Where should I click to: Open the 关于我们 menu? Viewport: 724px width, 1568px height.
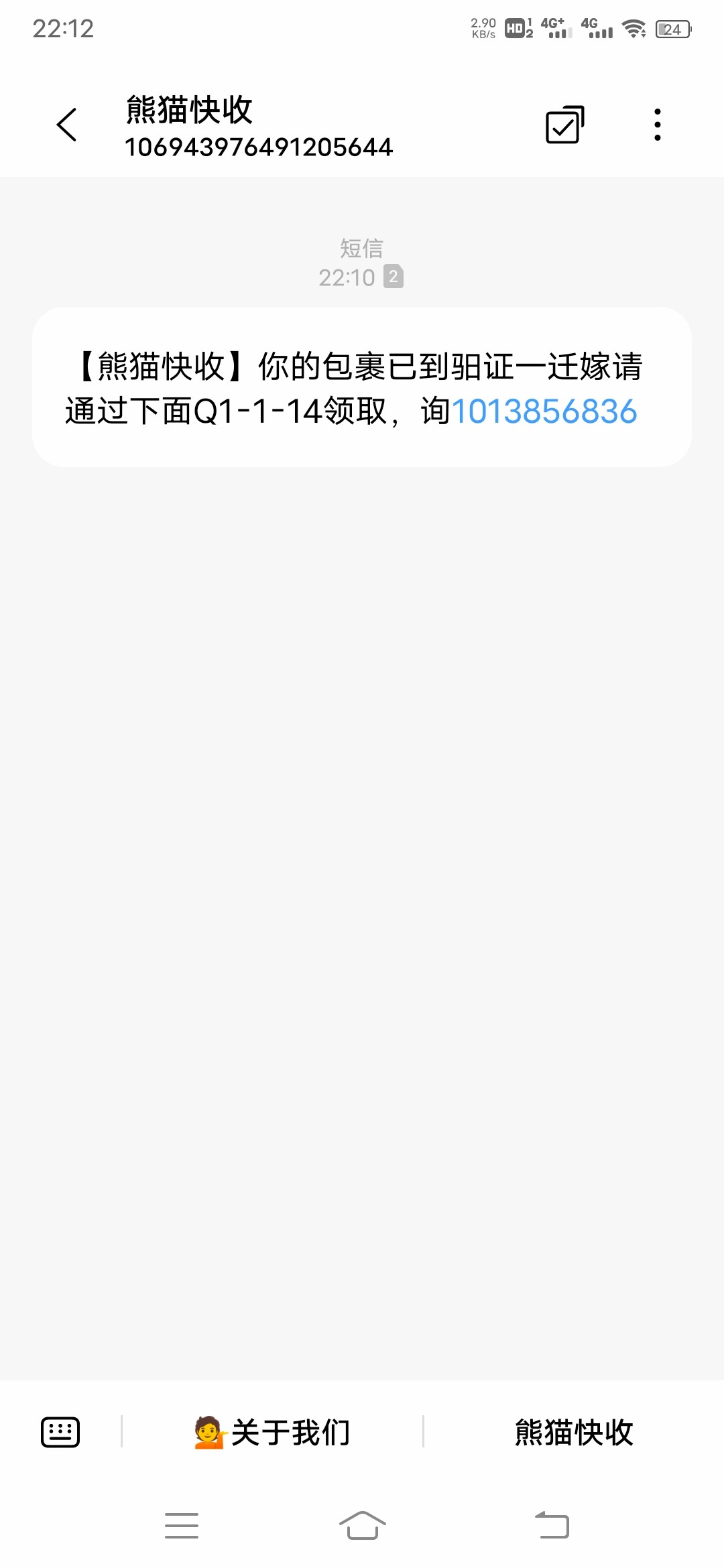click(272, 1433)
